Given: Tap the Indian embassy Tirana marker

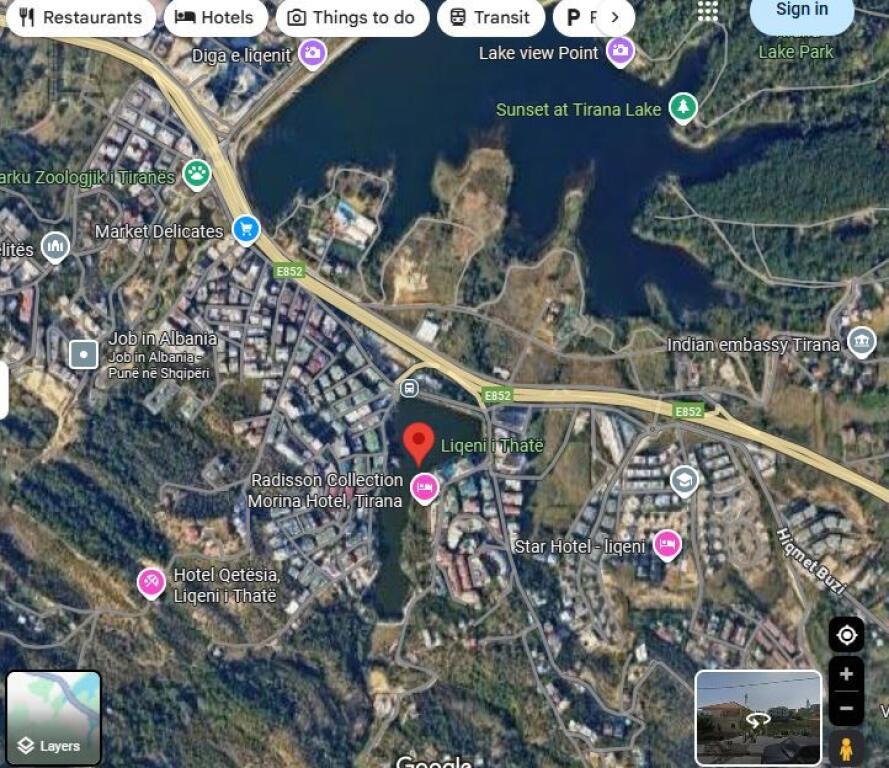Looking at the screenshot, I should (x=861, y=342).
